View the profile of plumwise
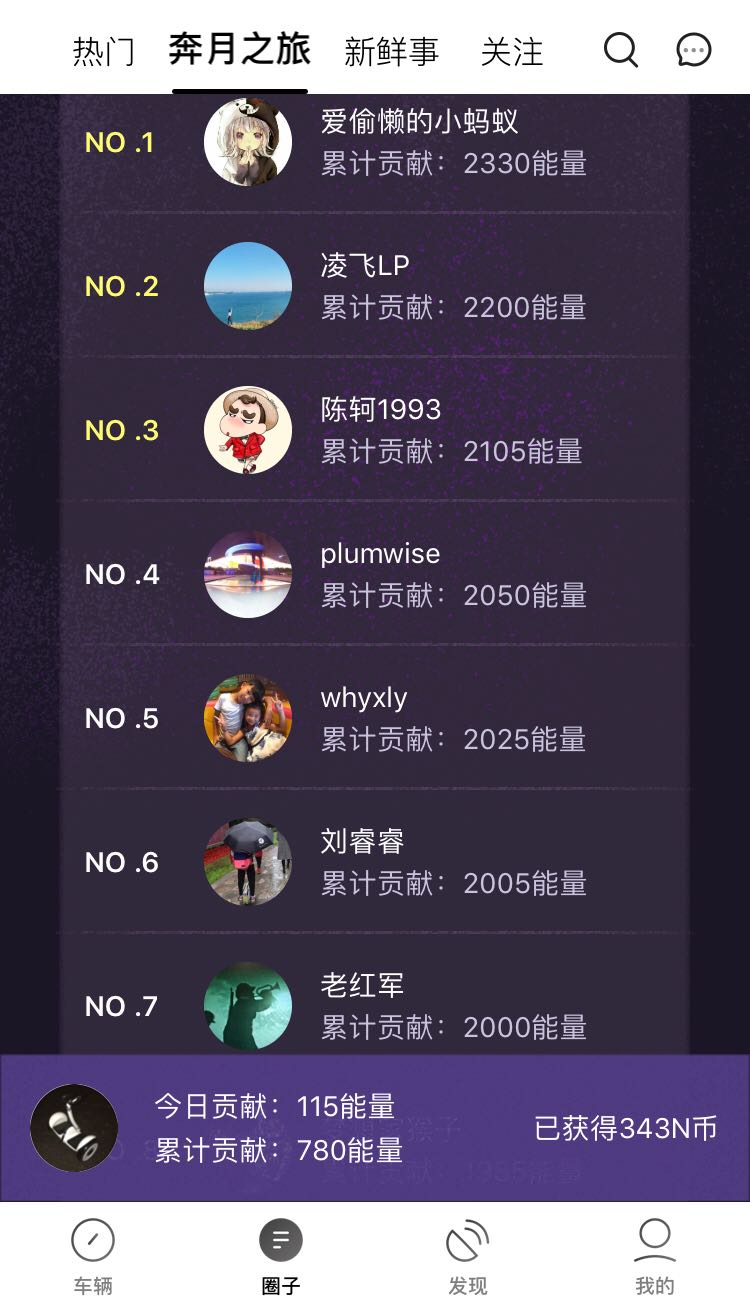 pos(248,574)
